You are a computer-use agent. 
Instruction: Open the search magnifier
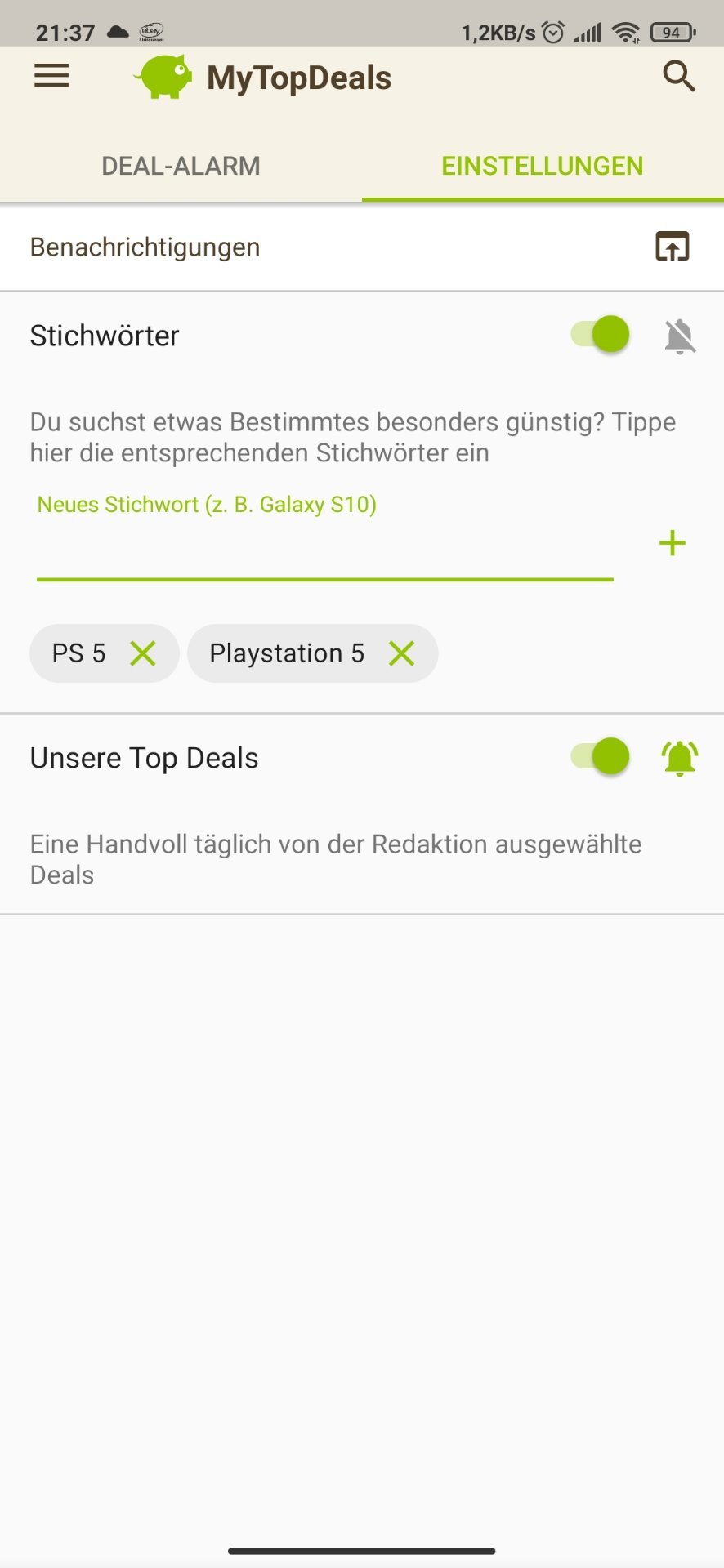tap(678, 76)
